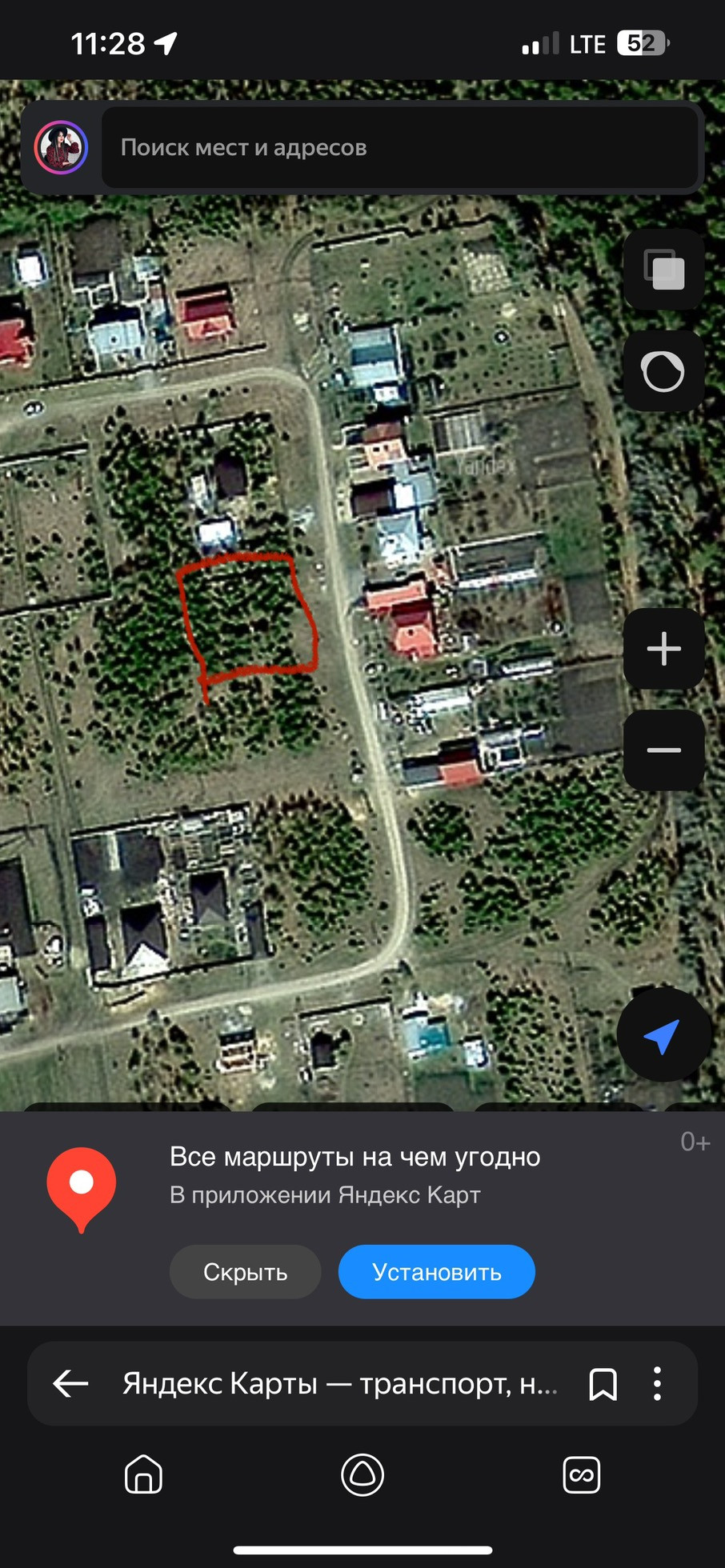The width and height of the screenshot is (725, 1568).
Task: Zoom in with the plus button
Action: pyautogui.click(x=663, y=649)
